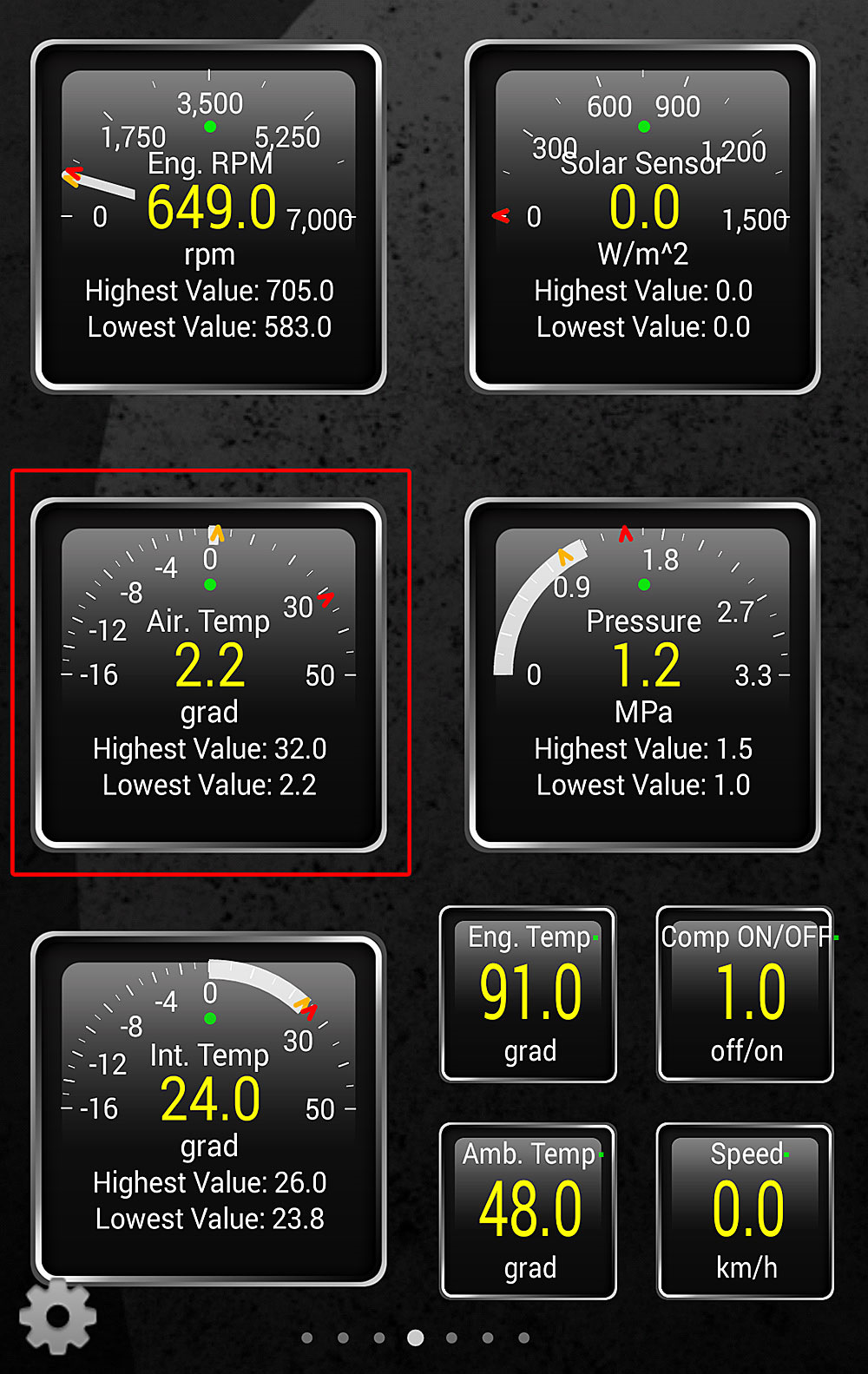Jump to the last dashboard page dot
The height and width of the screenshot is (1374, 868).
(523, 1338)
